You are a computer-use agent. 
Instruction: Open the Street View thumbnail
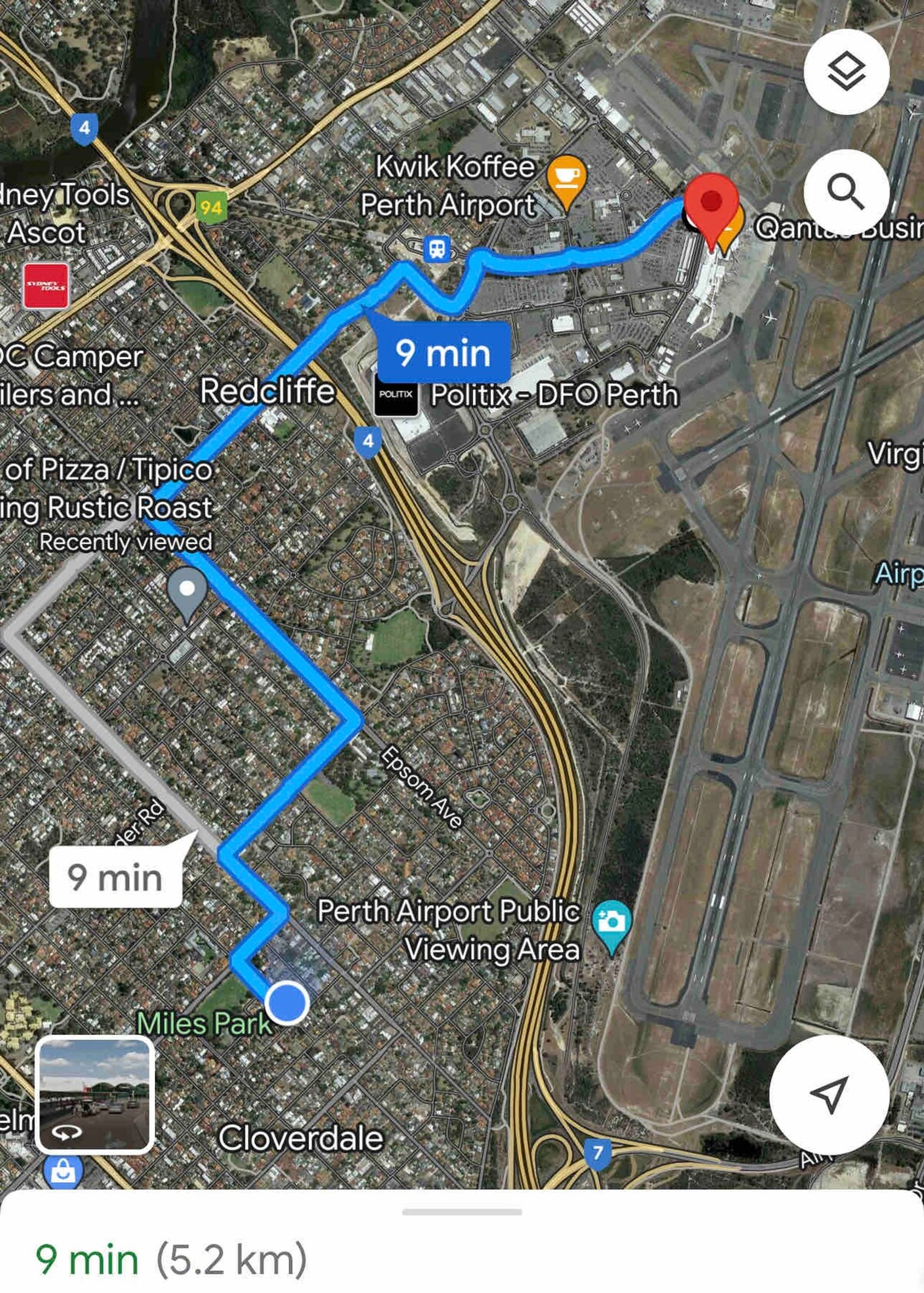click(x=95, y=1094)
